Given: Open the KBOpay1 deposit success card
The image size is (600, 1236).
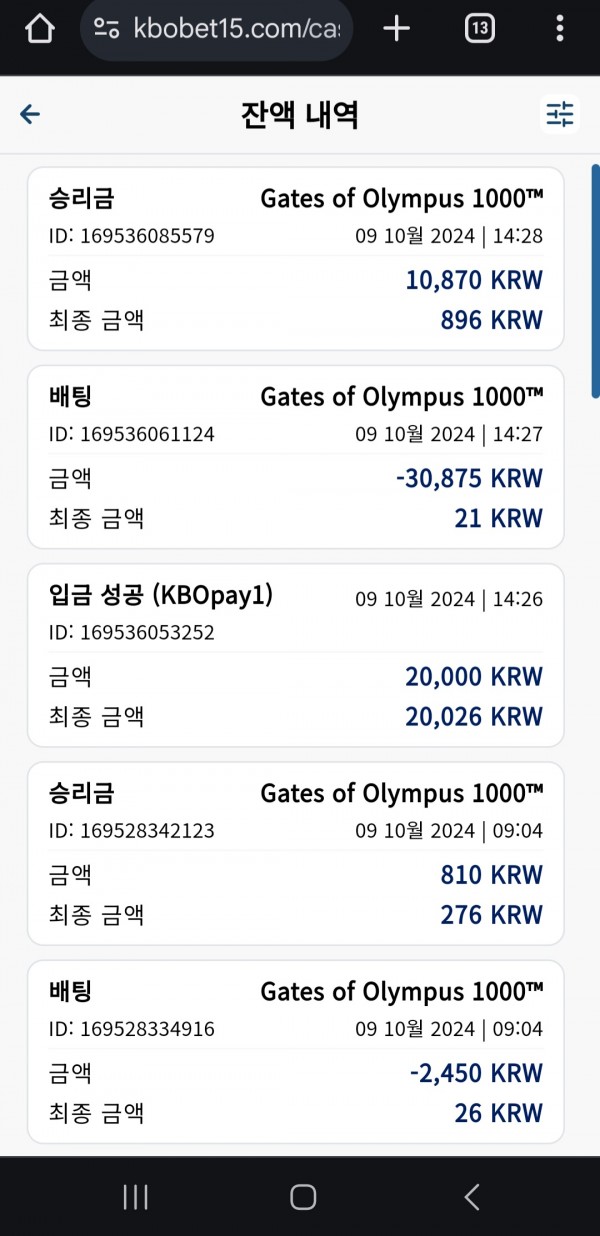Looking at the screenshot, I should (x=296, y=655).
